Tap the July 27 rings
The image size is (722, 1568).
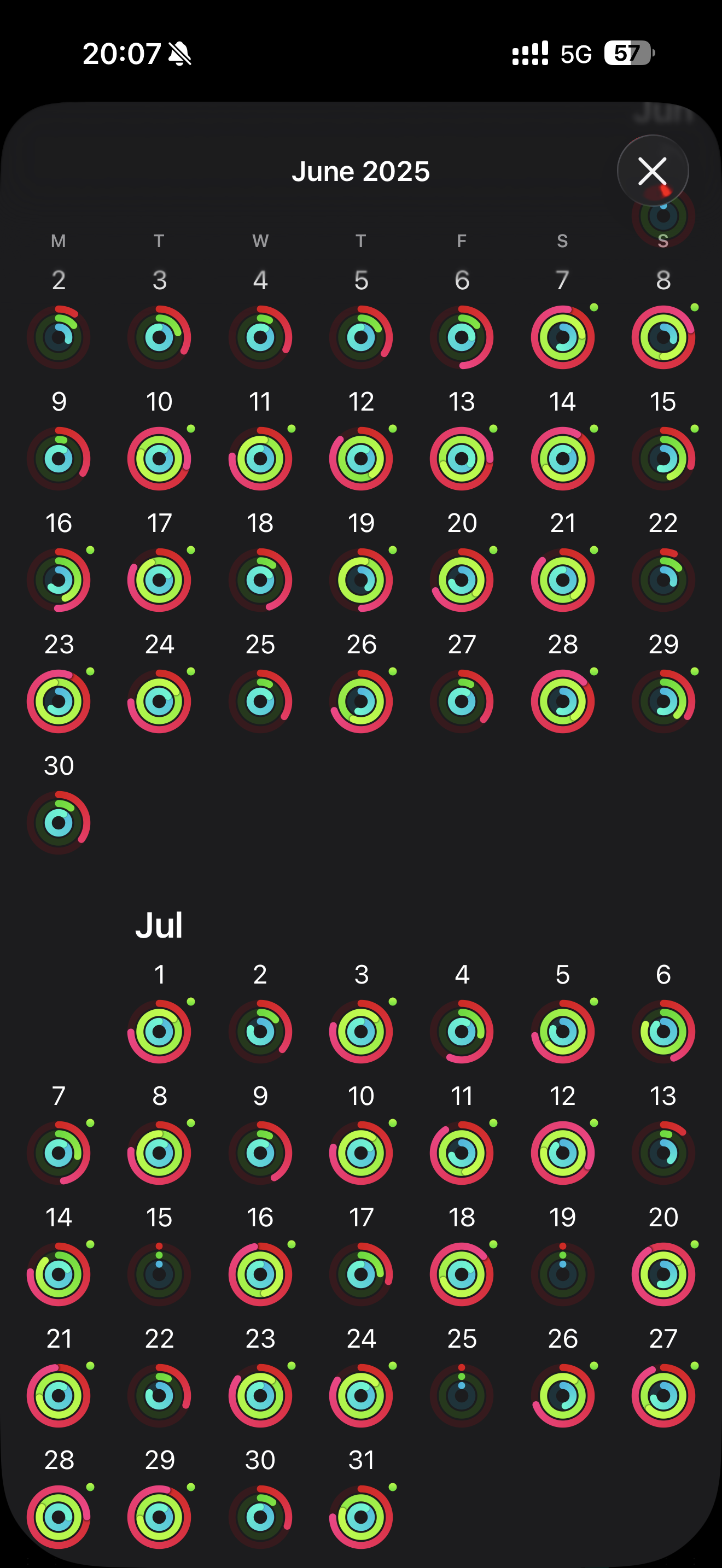tap(663, 1395)
